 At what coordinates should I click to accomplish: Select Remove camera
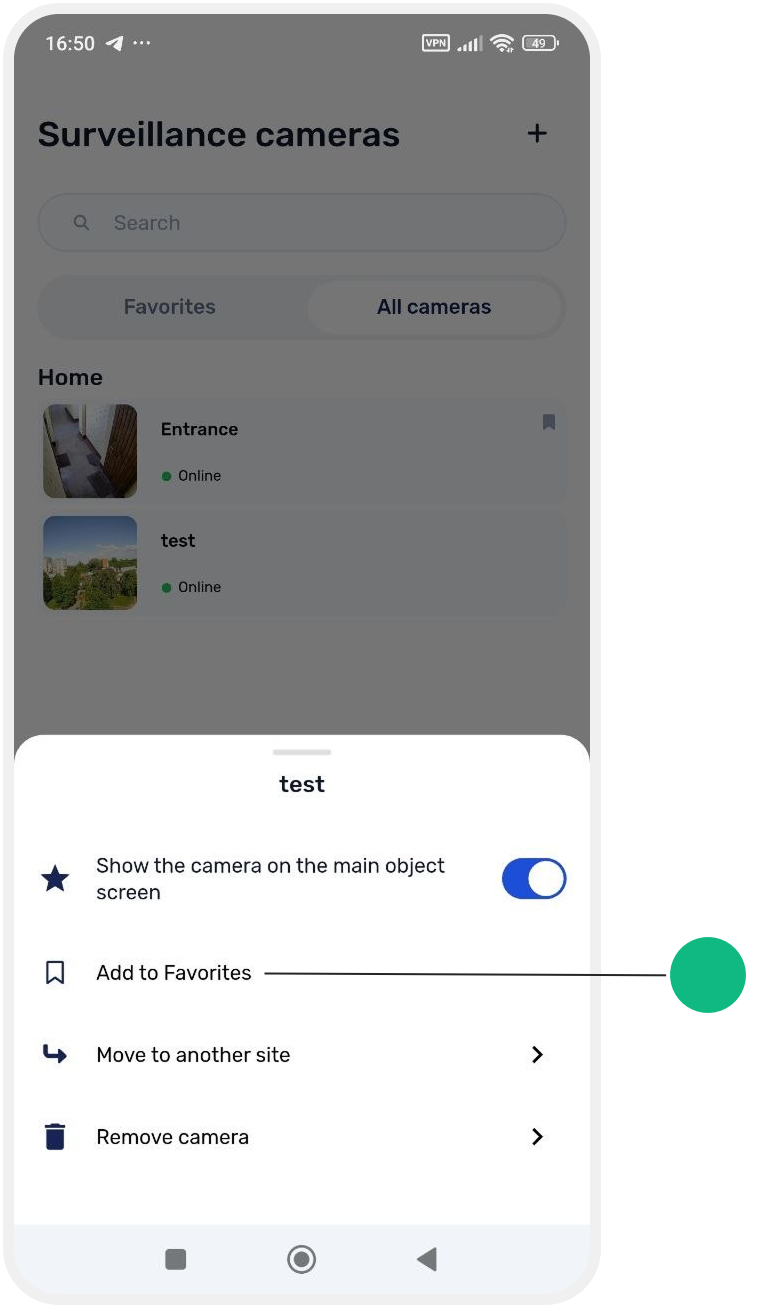click(x=302, y=1137)
